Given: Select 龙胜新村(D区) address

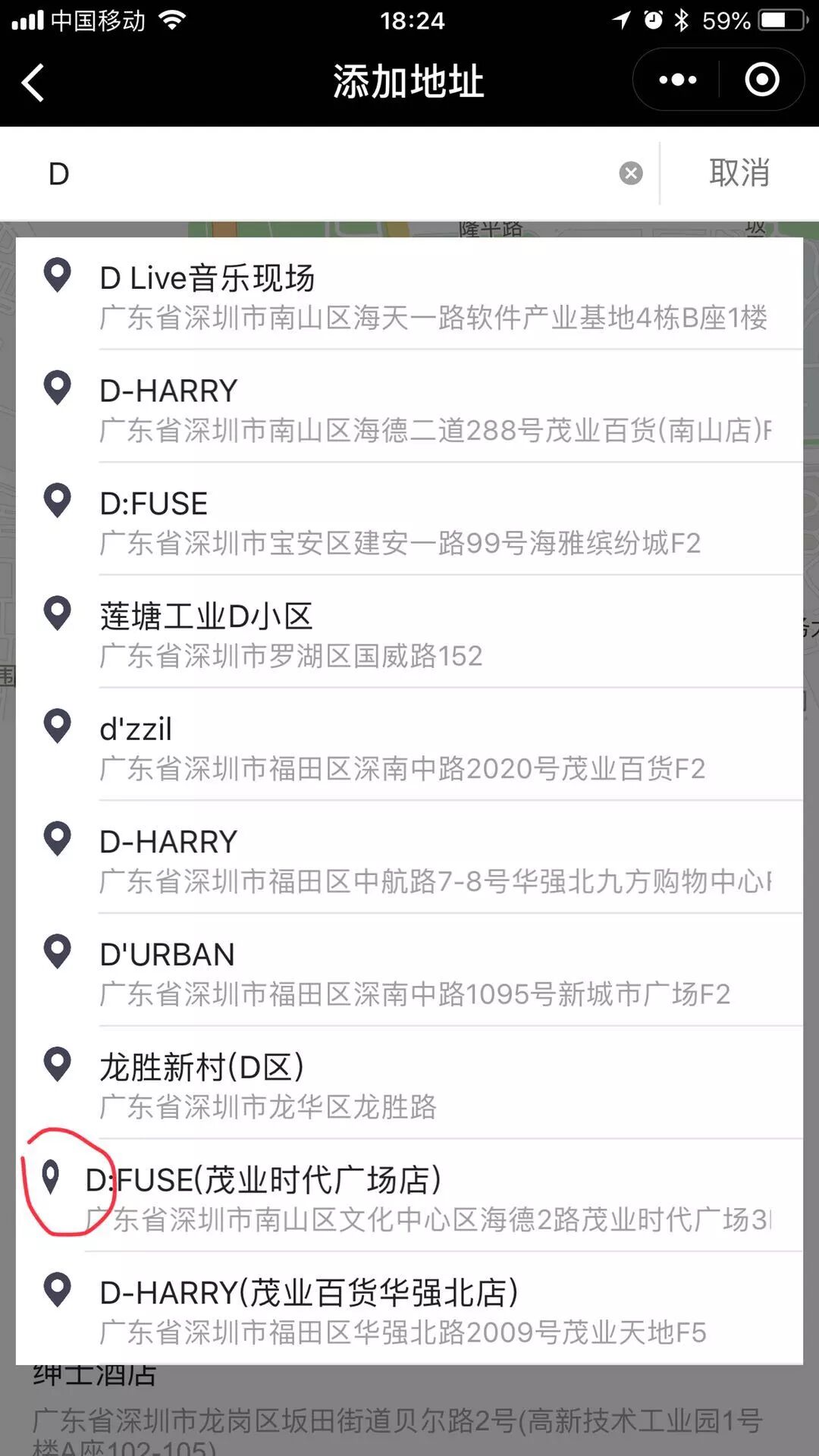Looking at the screenshot, I should [409, 1086].
